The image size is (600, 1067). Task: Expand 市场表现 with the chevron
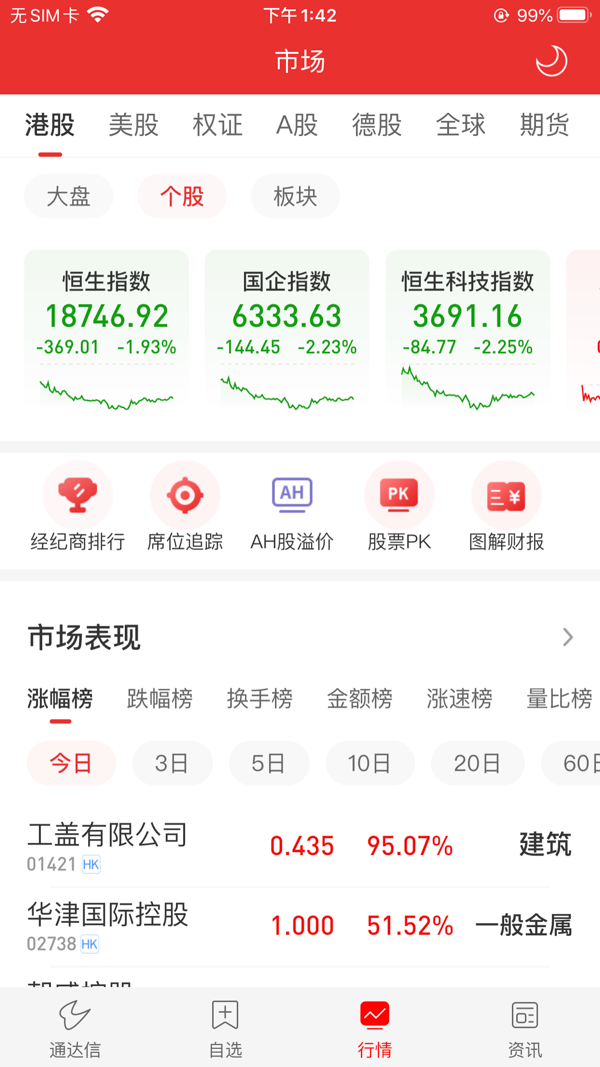(567, 637)
